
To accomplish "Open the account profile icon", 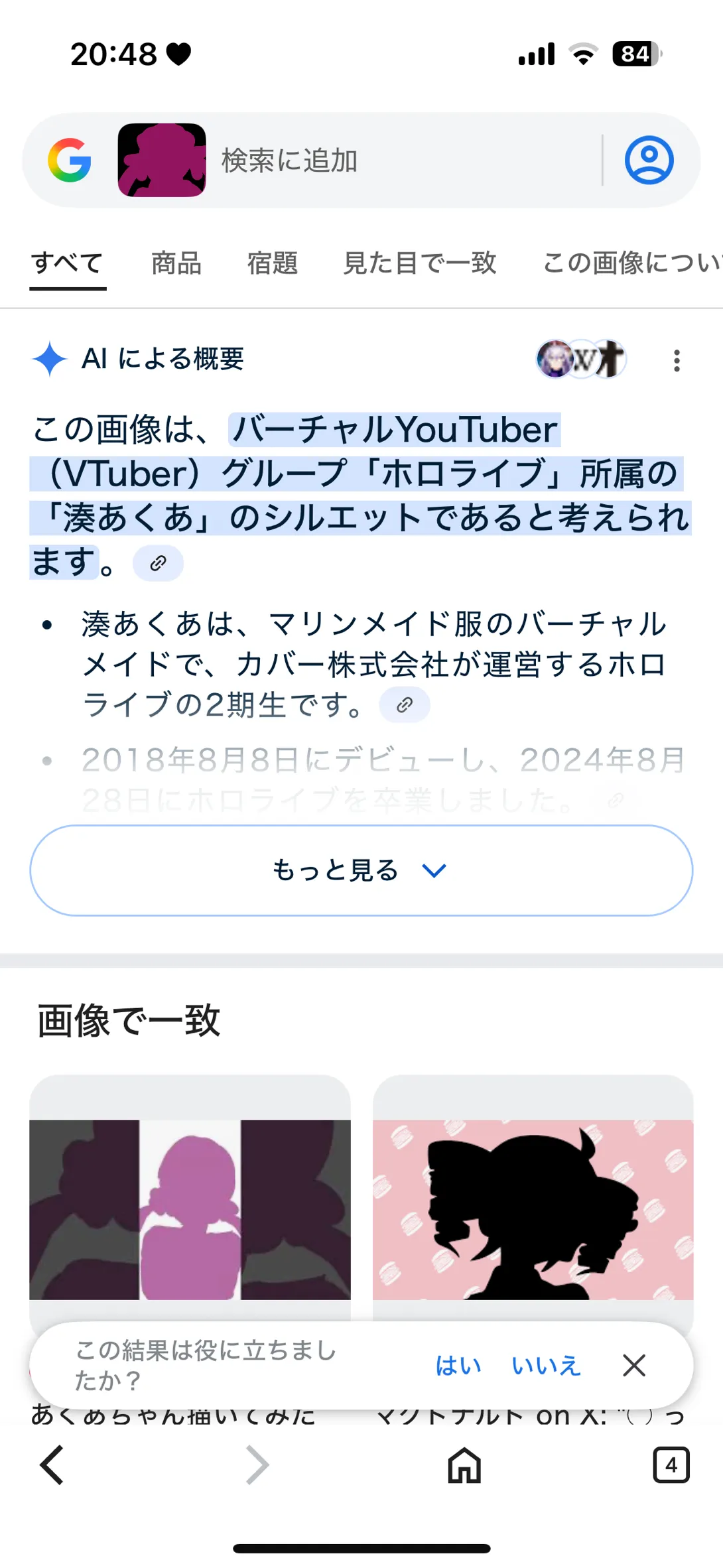I will [x=649, y=160].
